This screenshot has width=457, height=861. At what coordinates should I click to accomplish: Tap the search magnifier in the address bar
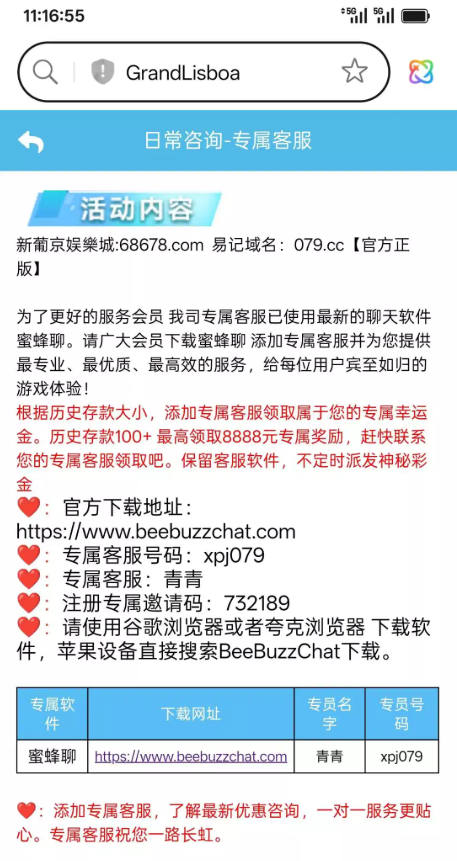(x=46, y=72)
